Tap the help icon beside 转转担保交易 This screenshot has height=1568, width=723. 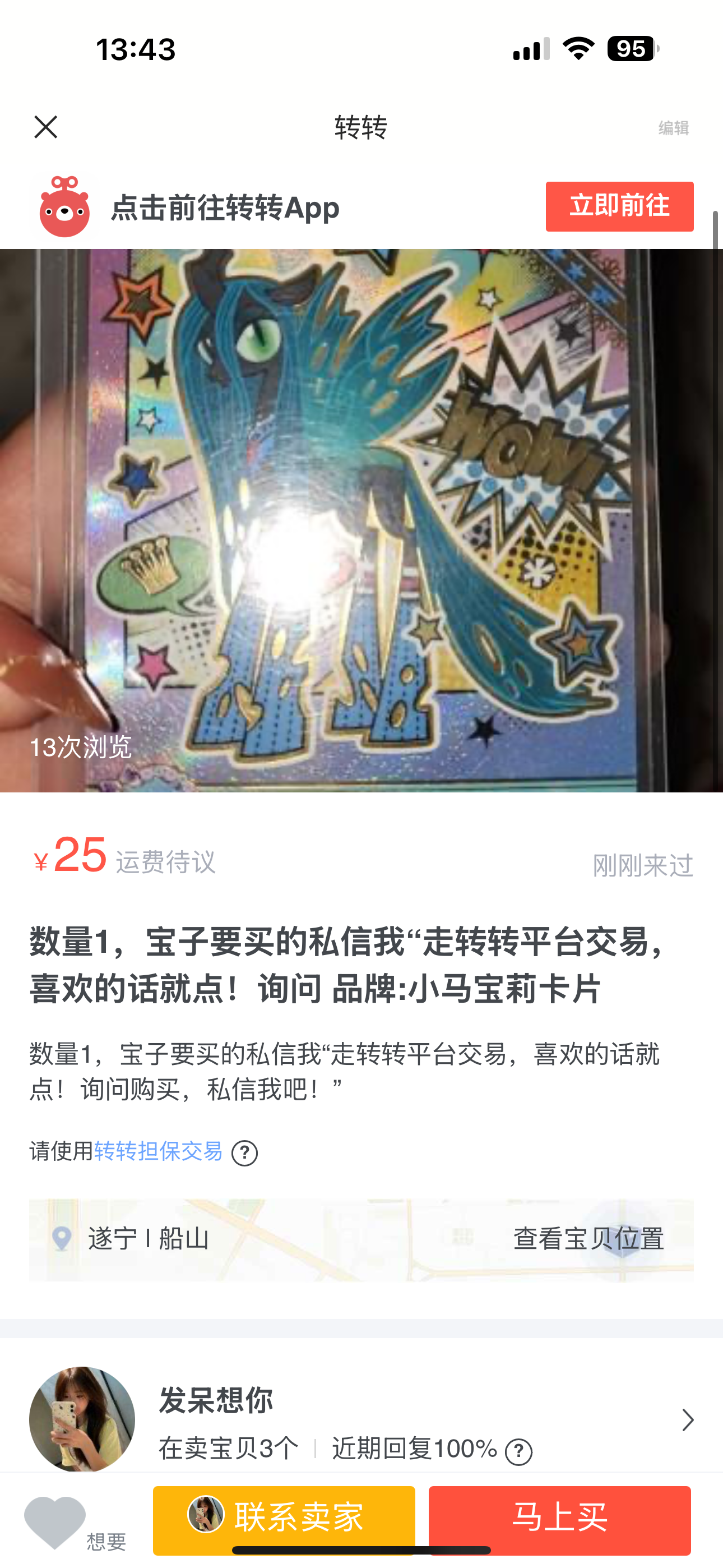[x=245, y=1153]
